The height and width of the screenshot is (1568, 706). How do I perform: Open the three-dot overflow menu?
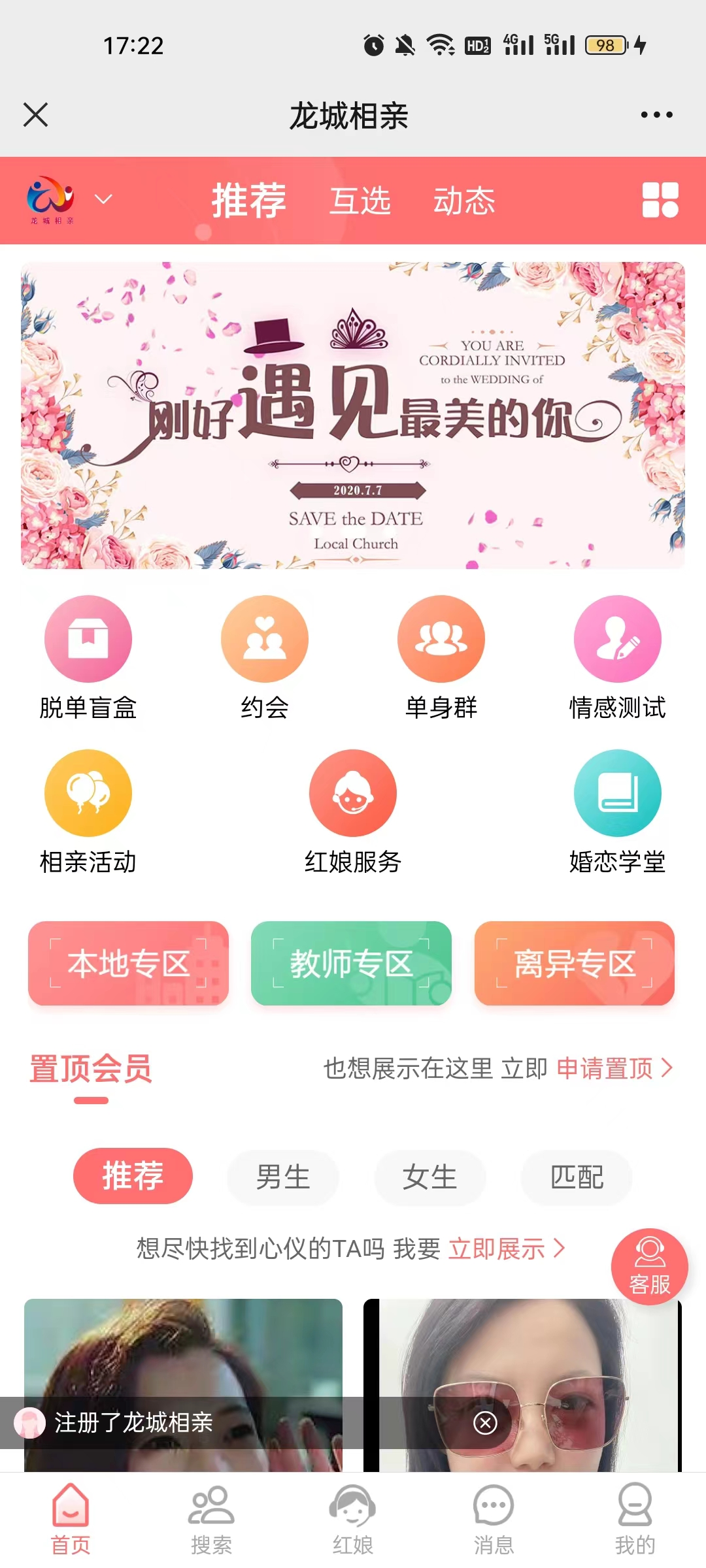656,115
